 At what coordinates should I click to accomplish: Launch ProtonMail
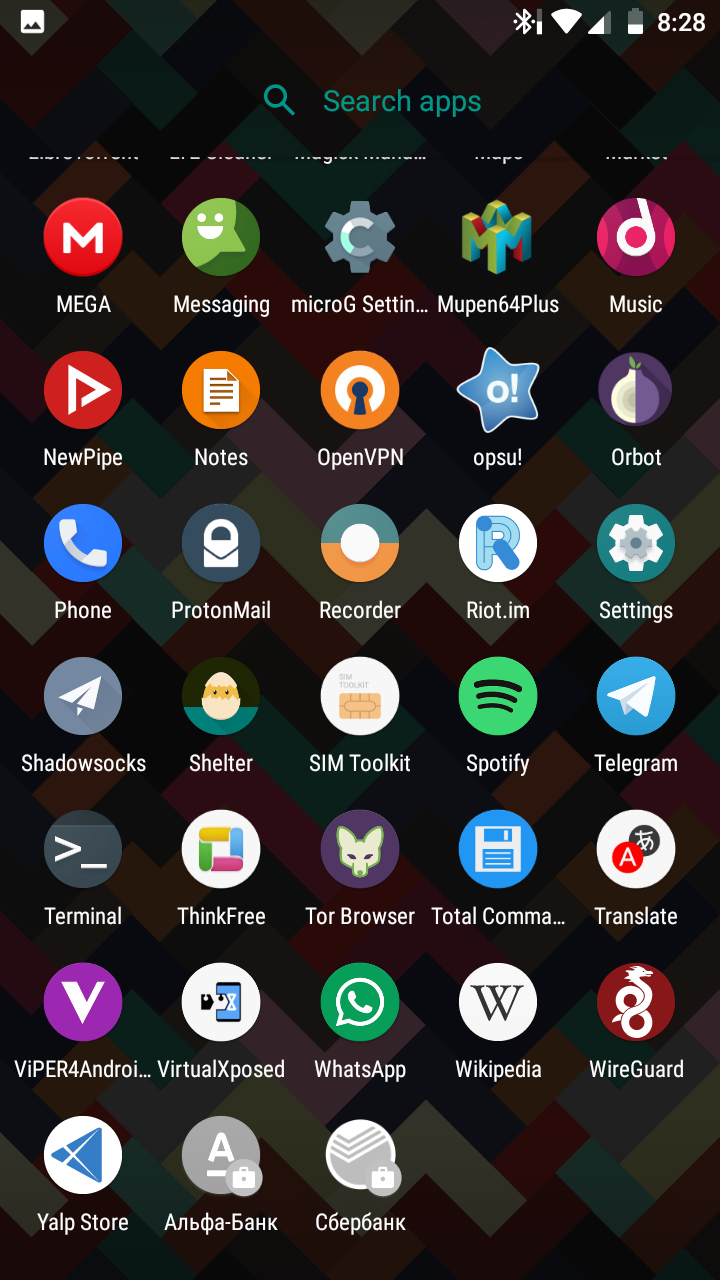click(x=221, y=544)
